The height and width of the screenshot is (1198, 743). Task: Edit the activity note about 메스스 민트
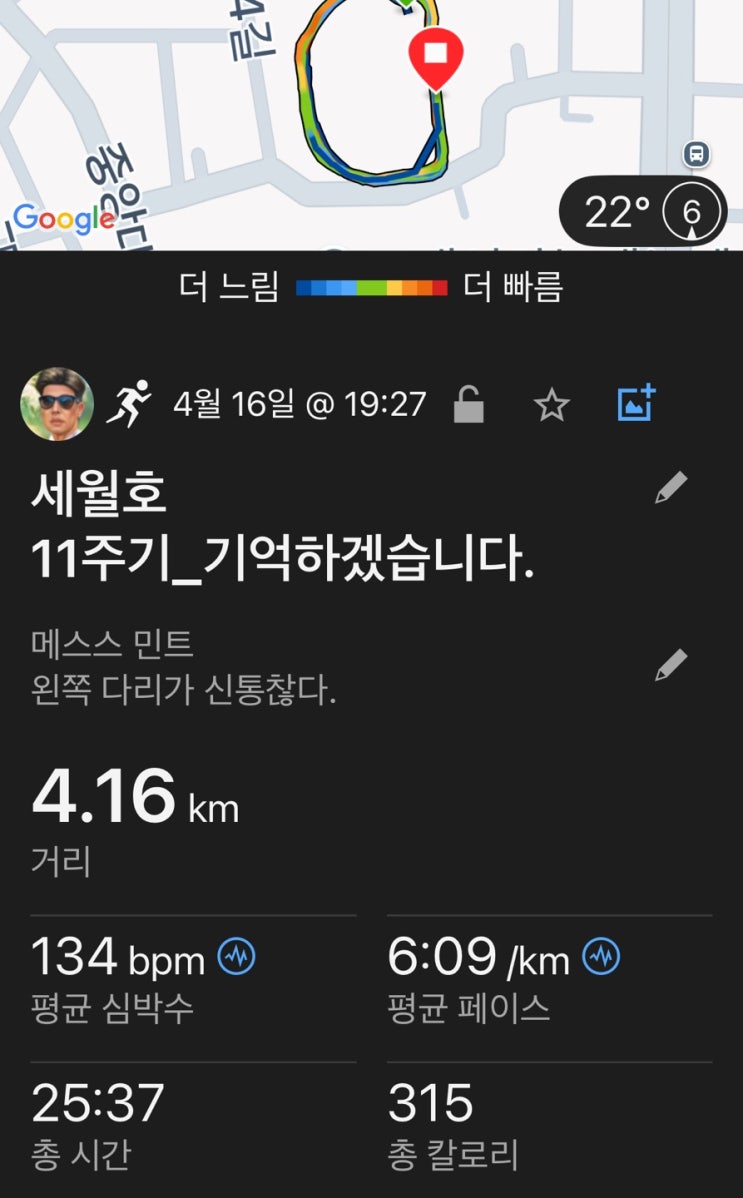pos(671,665)
